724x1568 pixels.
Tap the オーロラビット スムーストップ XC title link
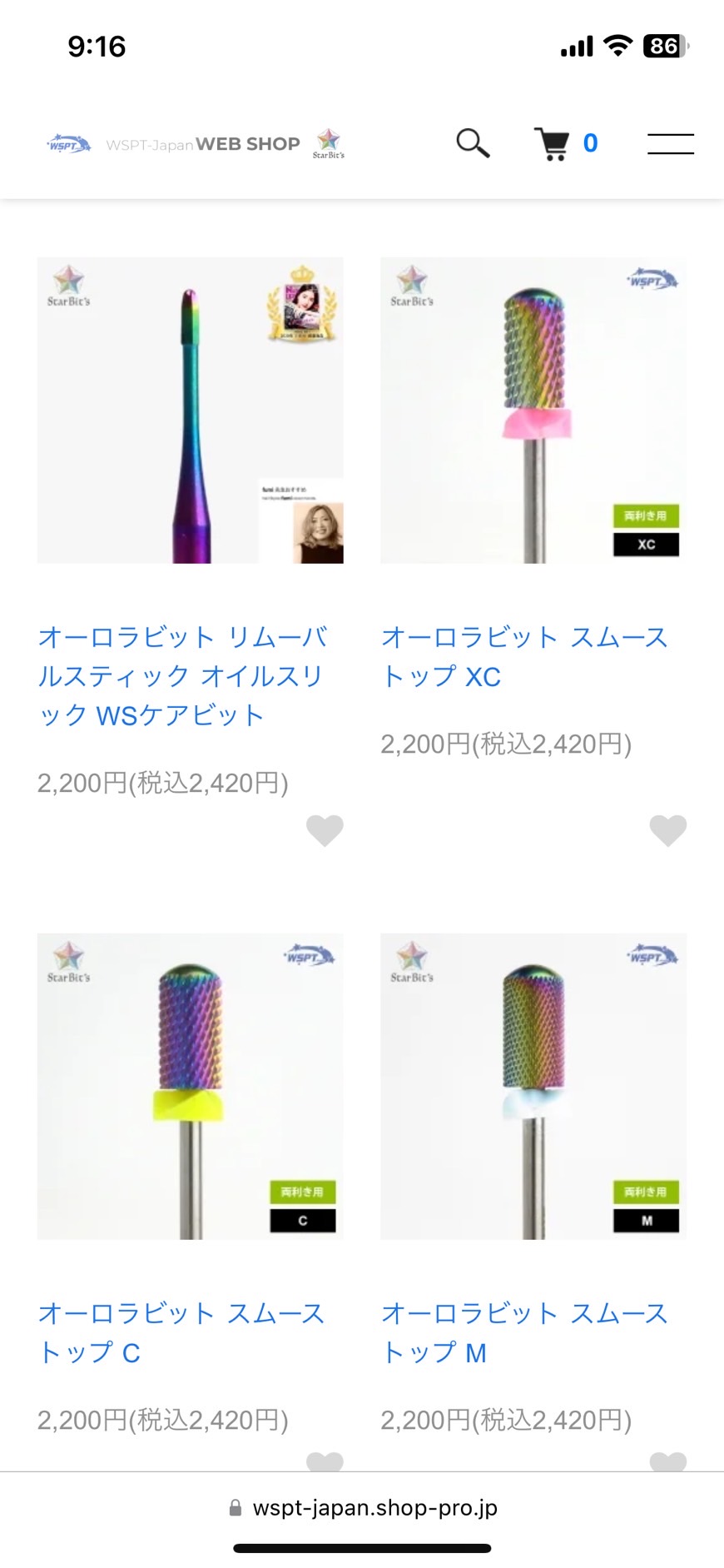click(524, 656)
